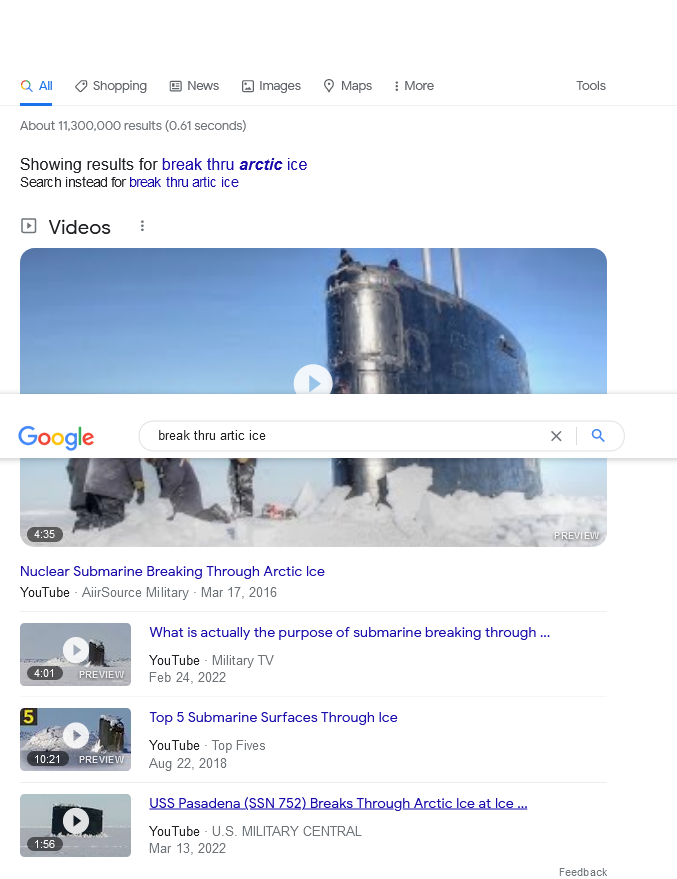Go to the Maps tab
Viewport: 677px width, 879px height.
point(347,86)
